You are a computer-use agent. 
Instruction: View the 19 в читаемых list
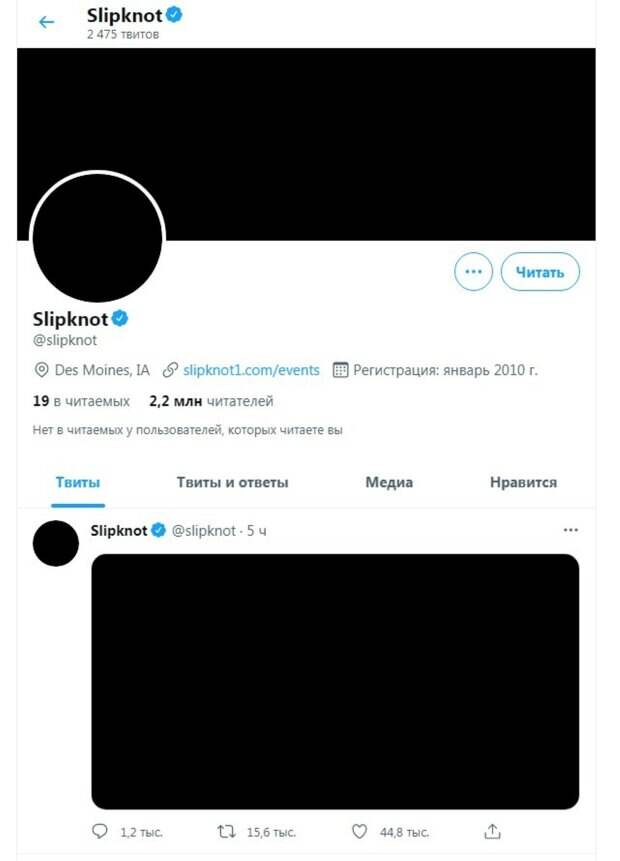point(81,401)
